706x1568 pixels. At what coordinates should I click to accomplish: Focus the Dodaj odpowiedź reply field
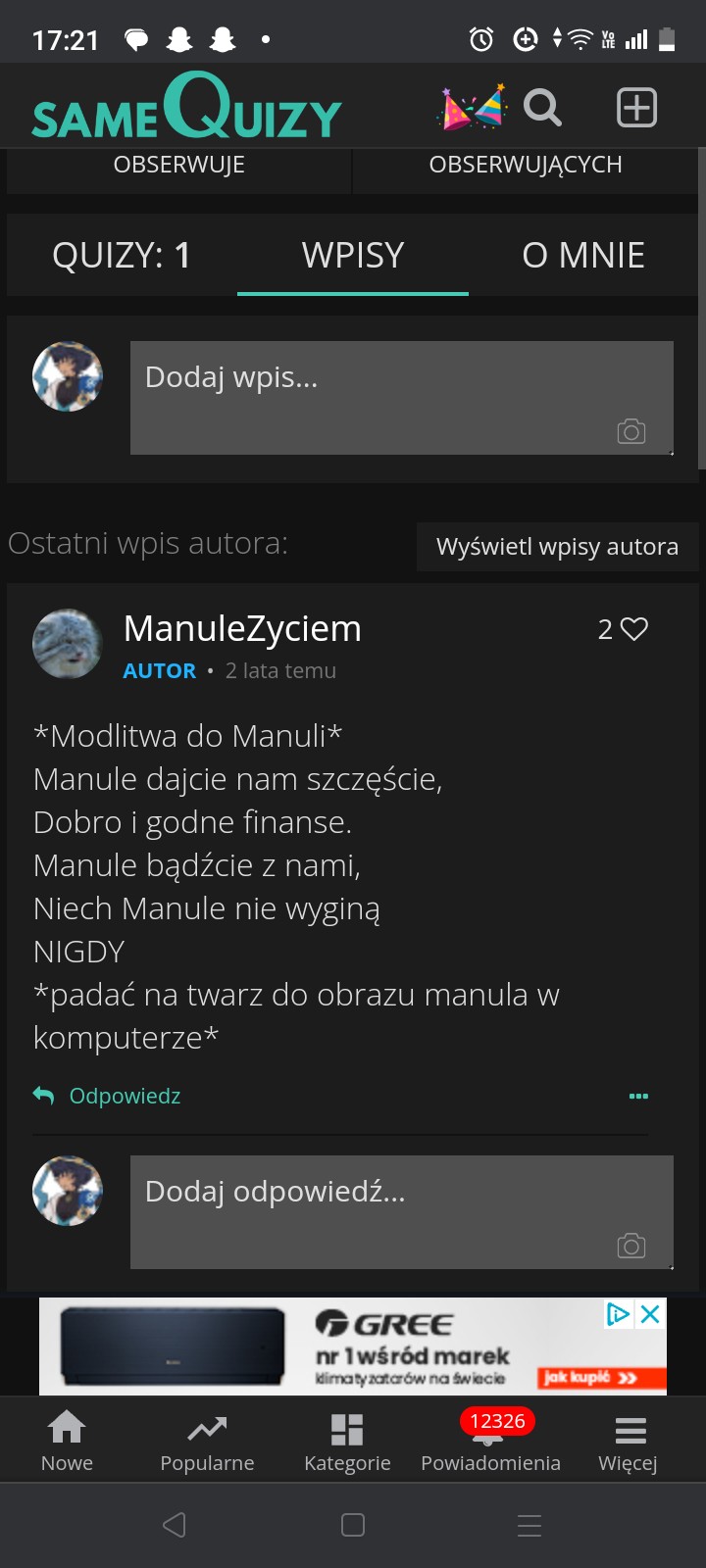(x=402, y=1212)
